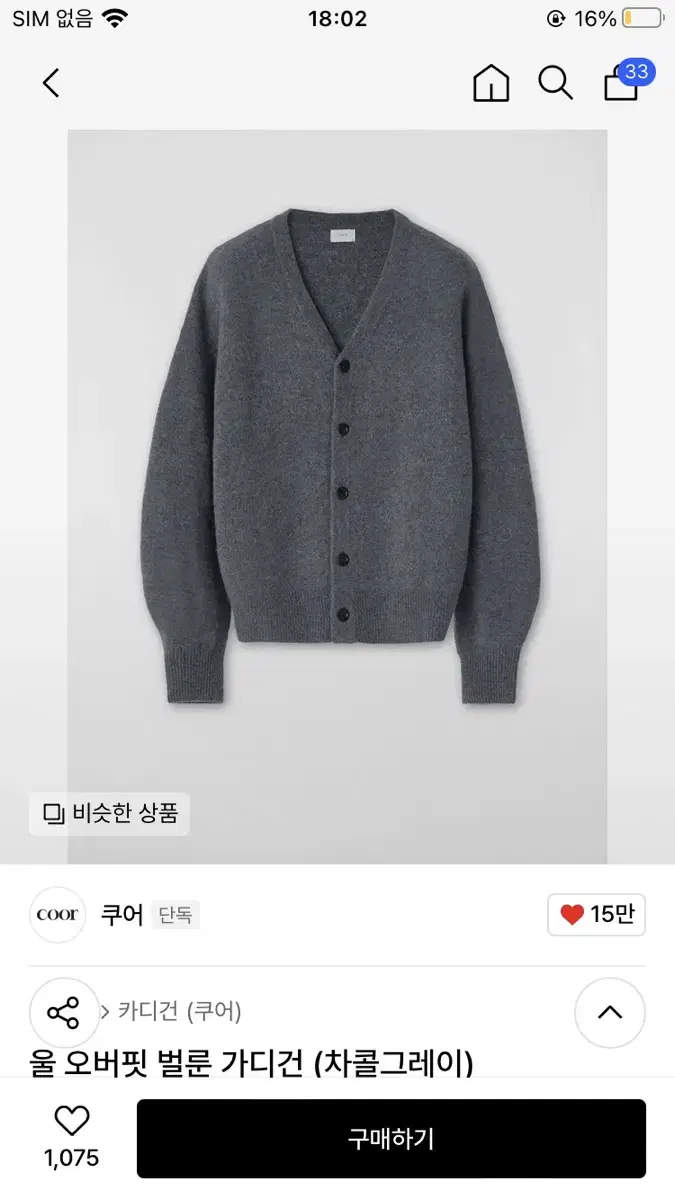The width and height of the screenshot is (675, 1200).
Task: Open the home icon in the header
Action: point(491,83)
